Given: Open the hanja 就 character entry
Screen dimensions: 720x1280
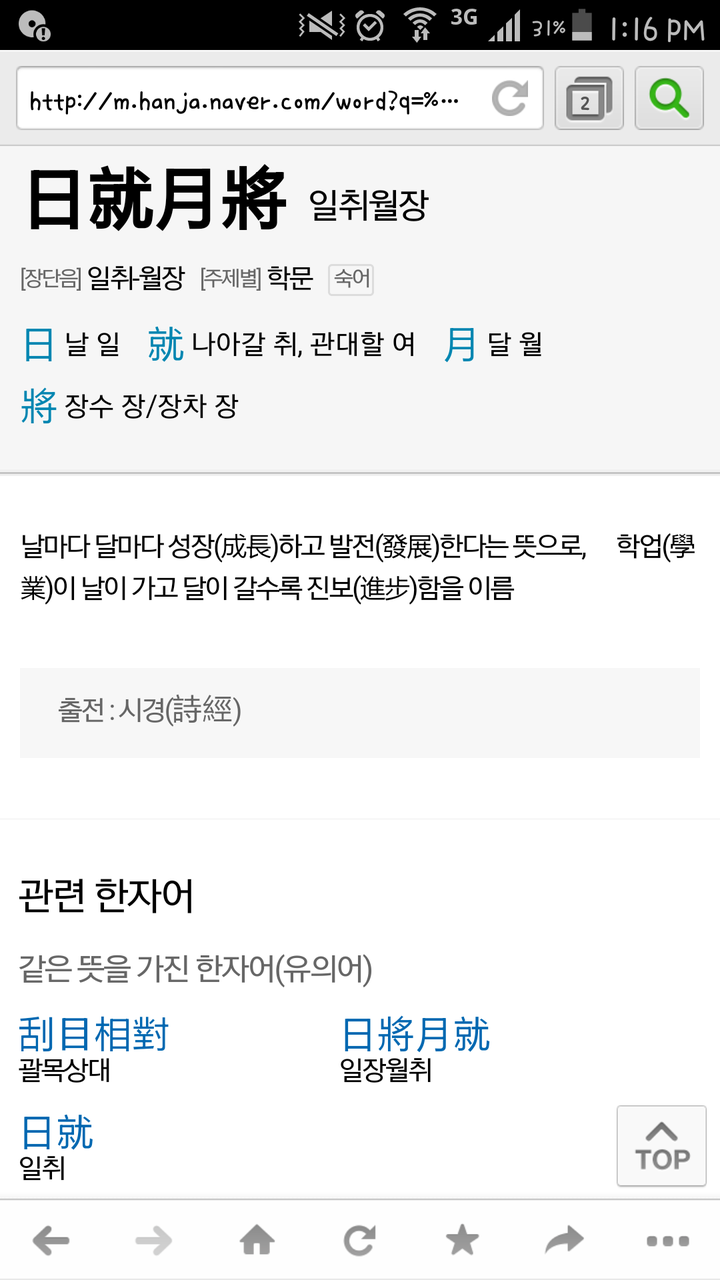Looking at the screenshot, I should tap(166, 345).
